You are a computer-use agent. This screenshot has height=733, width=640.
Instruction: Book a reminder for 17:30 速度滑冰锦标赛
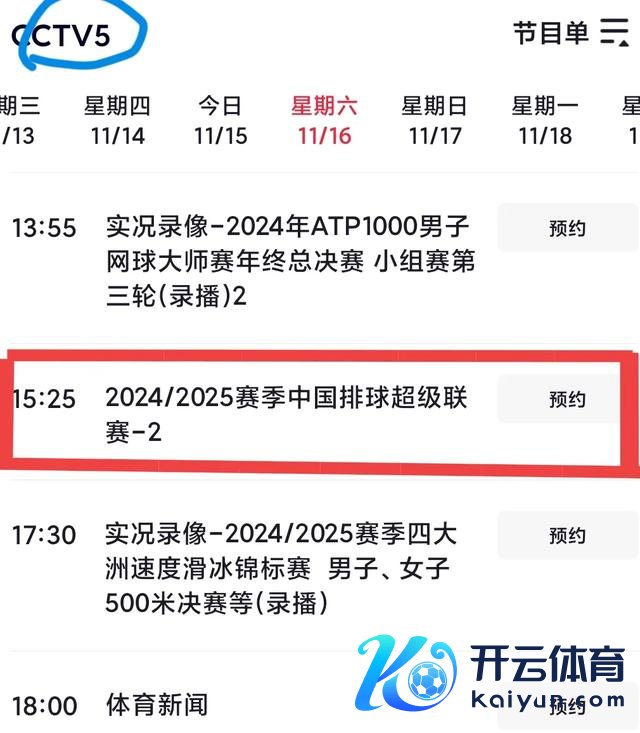click(567, 535)
